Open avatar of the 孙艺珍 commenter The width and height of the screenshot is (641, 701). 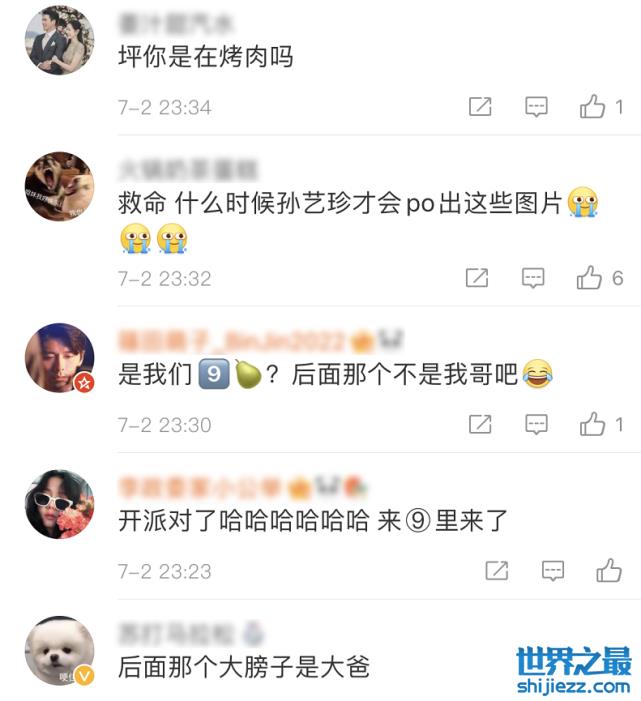coord(59,187)
